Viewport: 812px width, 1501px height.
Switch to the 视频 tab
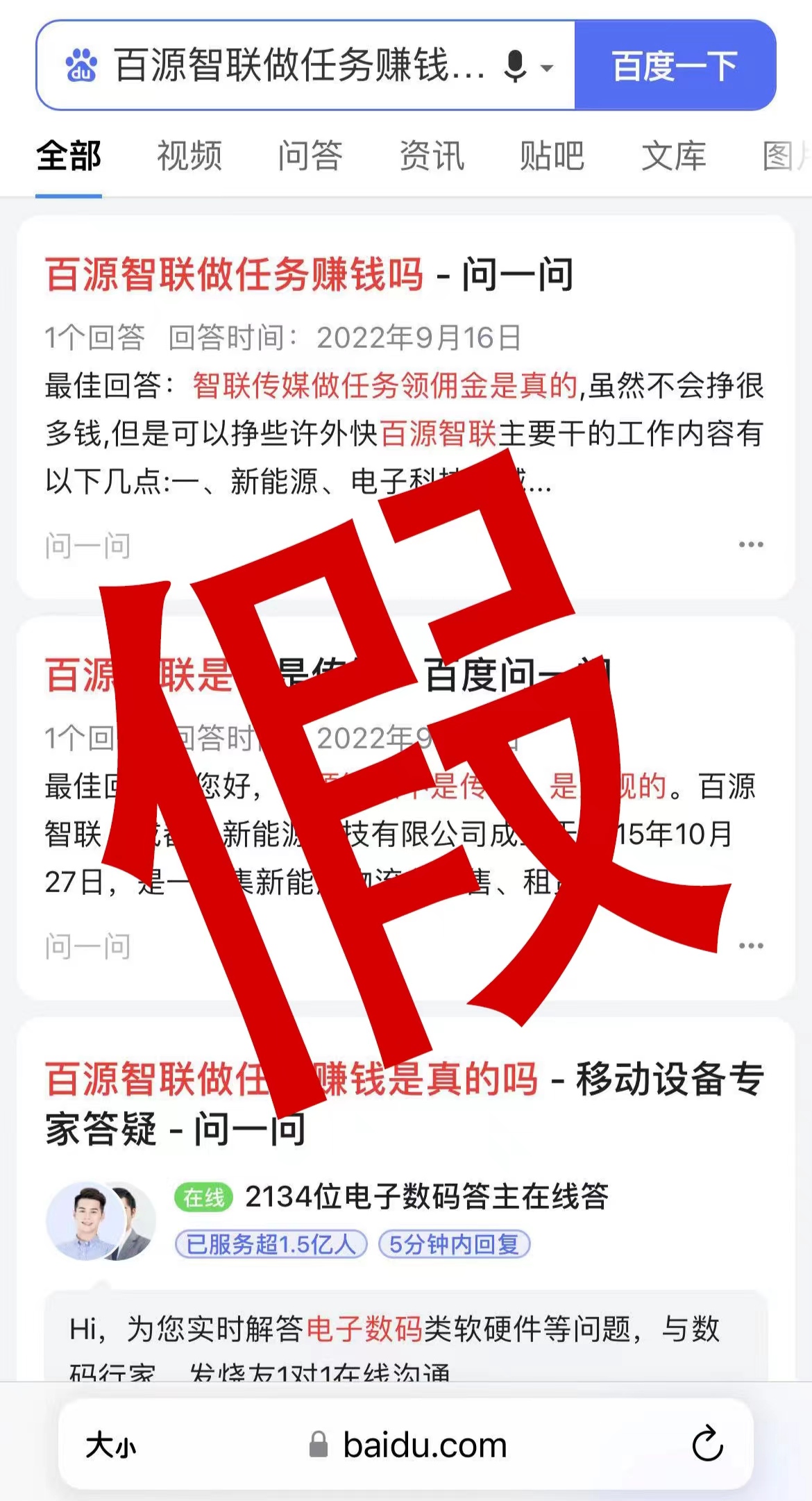(189, 156)
